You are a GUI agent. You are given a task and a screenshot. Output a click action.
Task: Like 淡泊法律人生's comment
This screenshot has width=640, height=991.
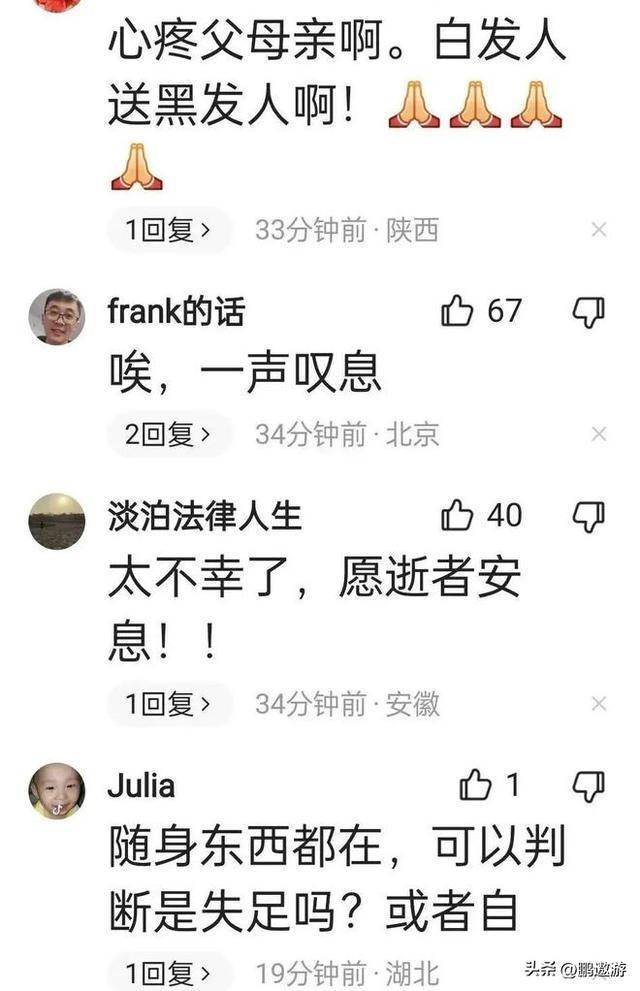pyautogui.click(x=458, y=516)
